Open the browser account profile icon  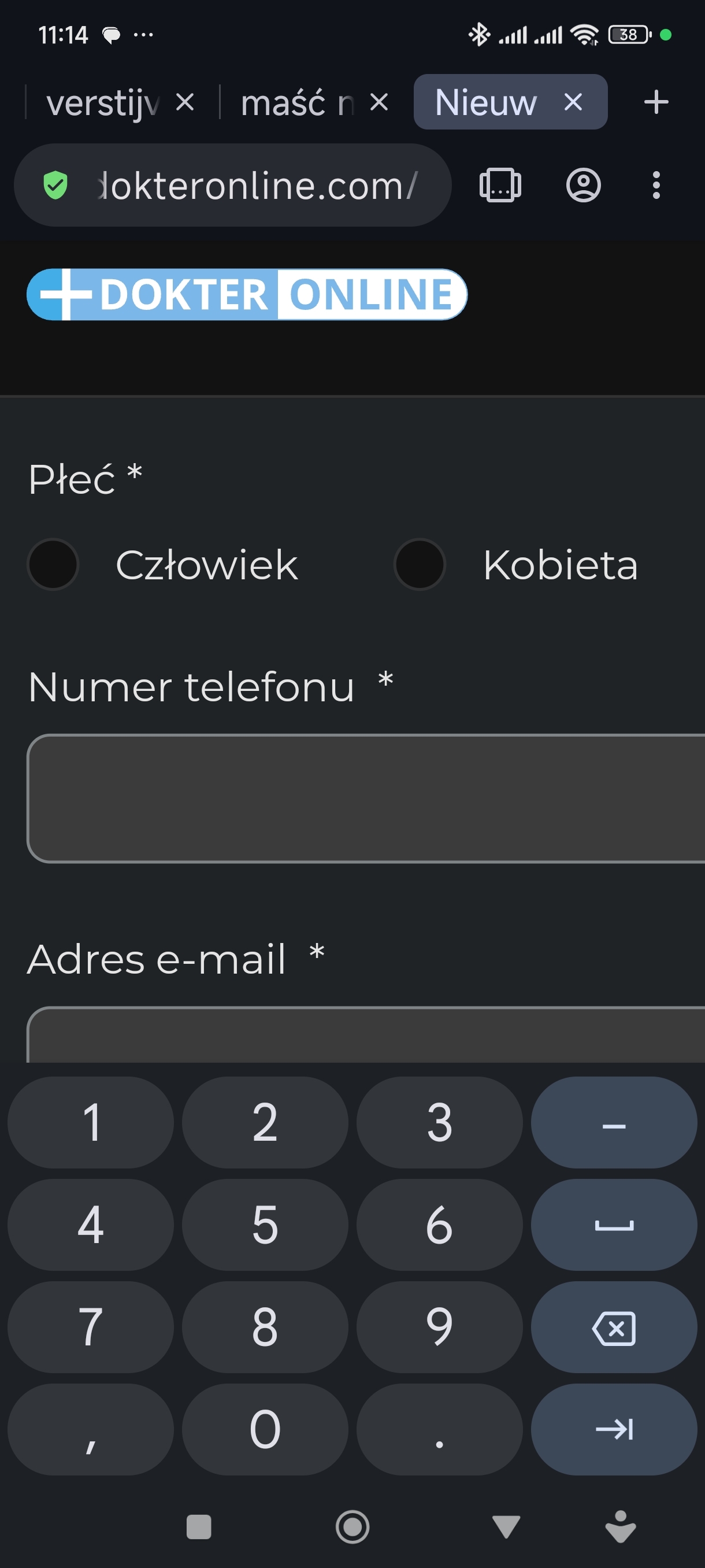(583, 185)
